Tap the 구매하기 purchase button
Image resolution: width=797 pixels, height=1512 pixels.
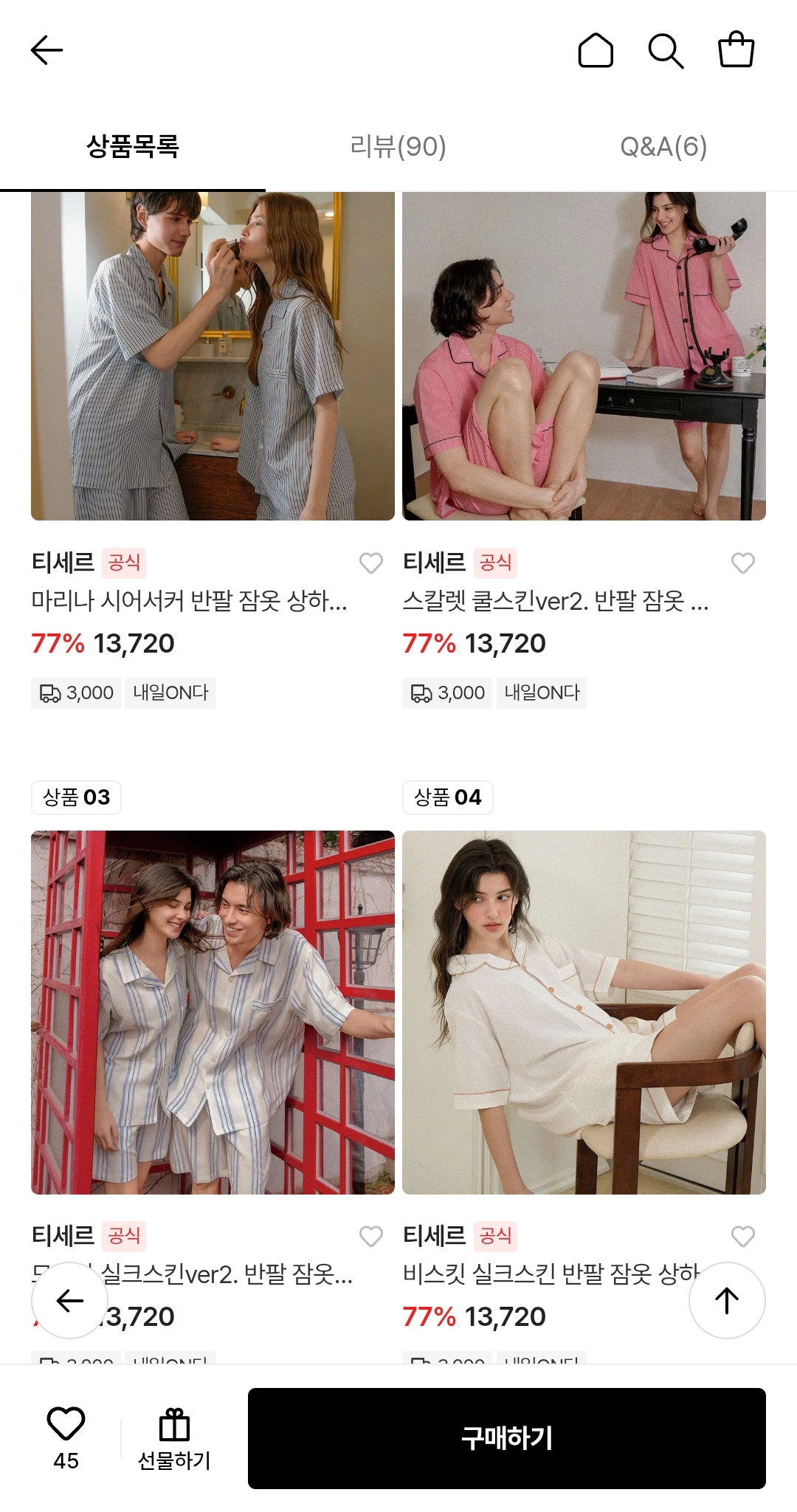click(x=507, y=1438)
